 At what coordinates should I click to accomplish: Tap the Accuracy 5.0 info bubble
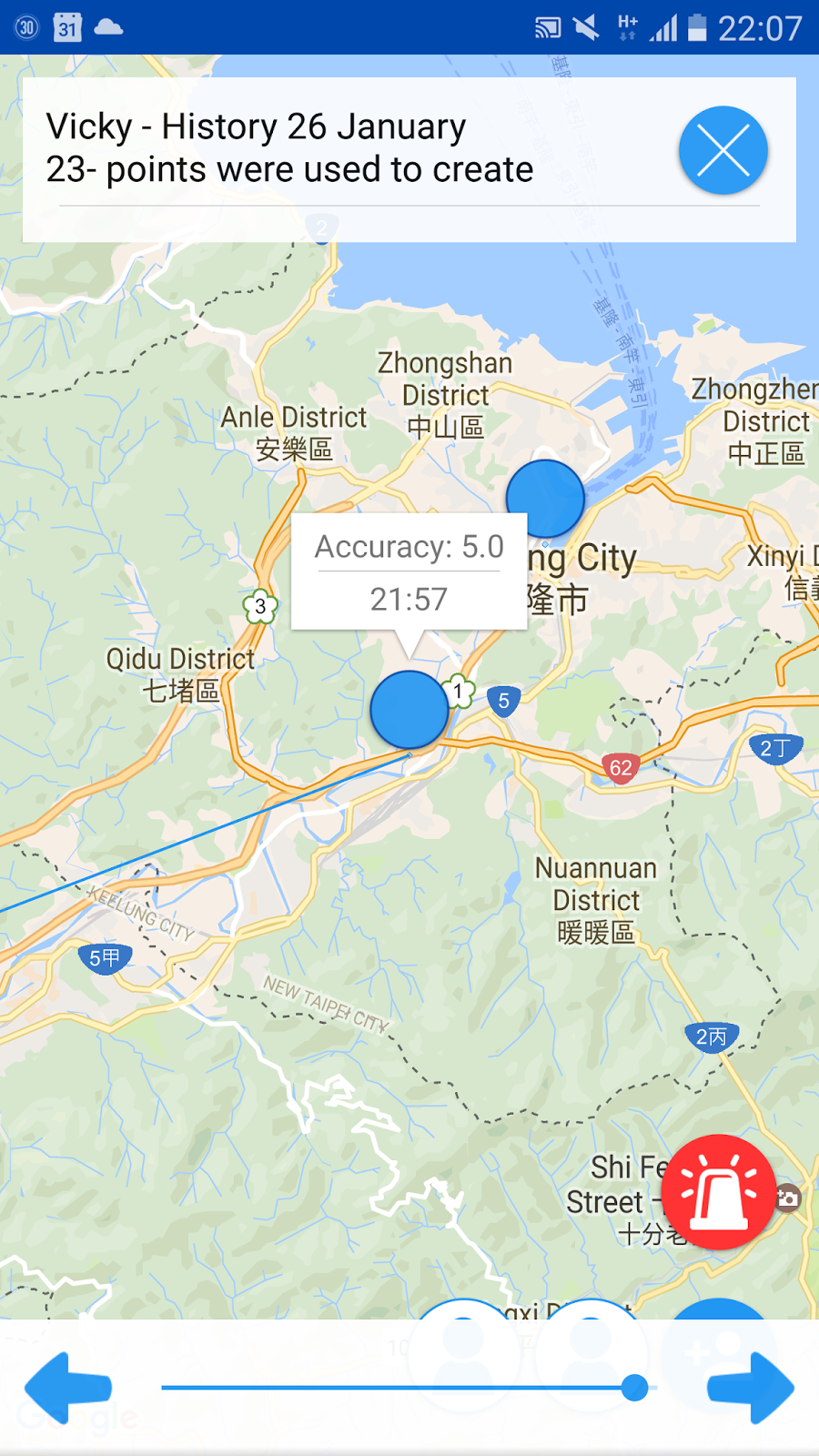click(409, 572)
